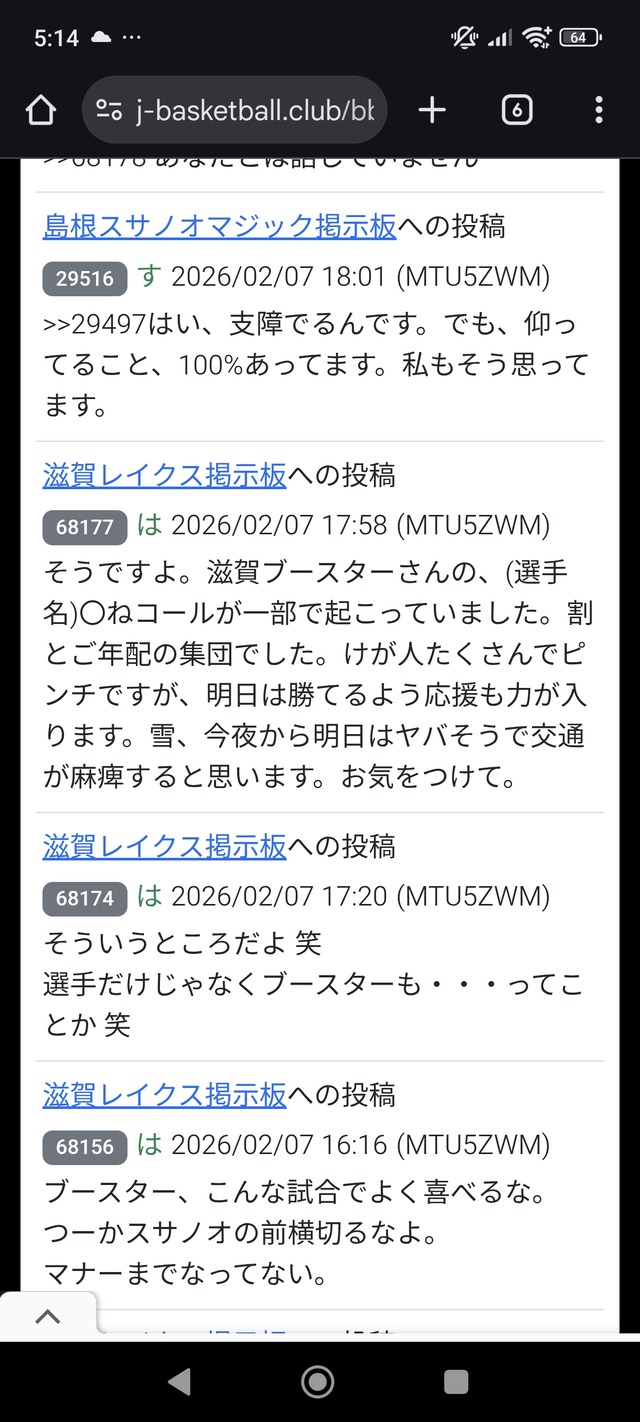The image size is (640, 1422).
Task: Open the browser overflow menu
Action: click(598, 110)
